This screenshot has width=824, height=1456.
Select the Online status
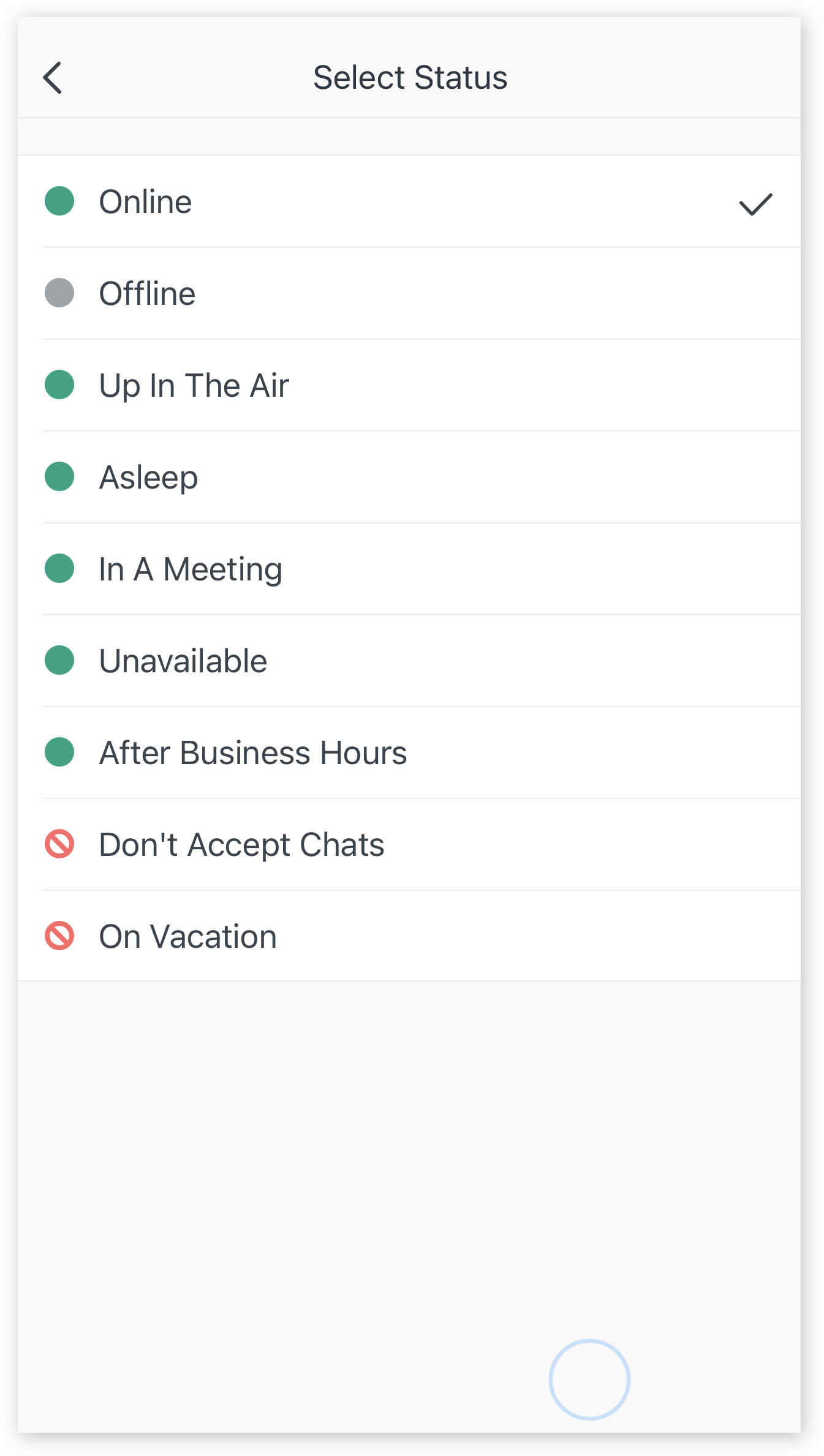[x=409, y=201]
